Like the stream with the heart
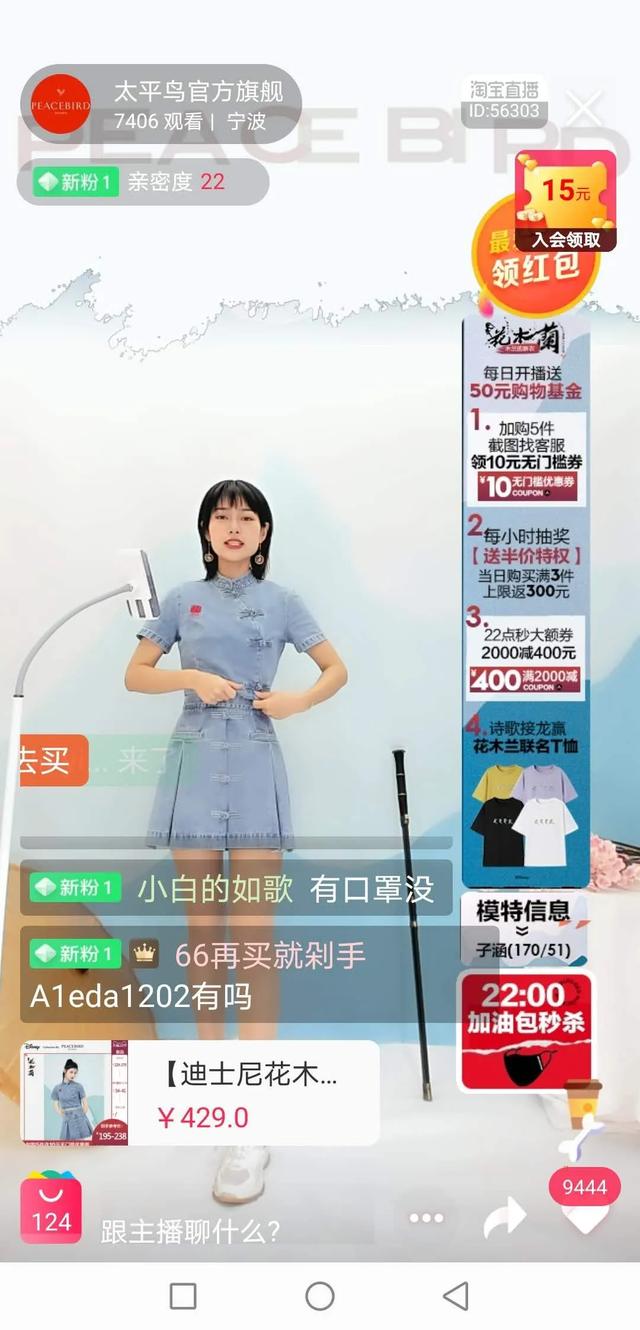Screen dimensions: 640x1330 point(585,1215)
